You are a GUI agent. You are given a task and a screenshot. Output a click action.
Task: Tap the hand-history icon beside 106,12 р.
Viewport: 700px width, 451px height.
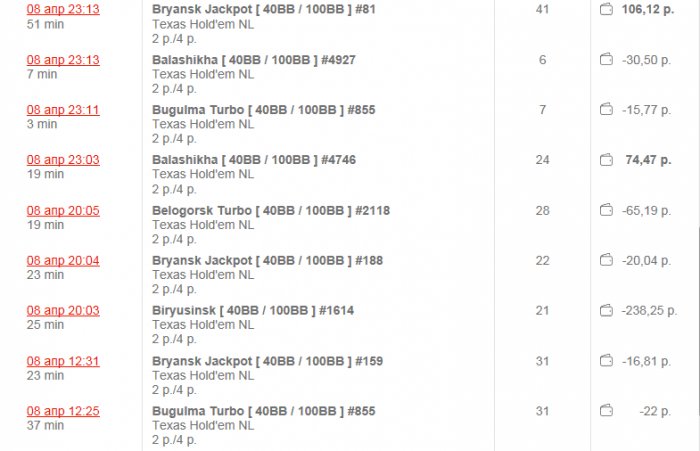click(605, 10)
